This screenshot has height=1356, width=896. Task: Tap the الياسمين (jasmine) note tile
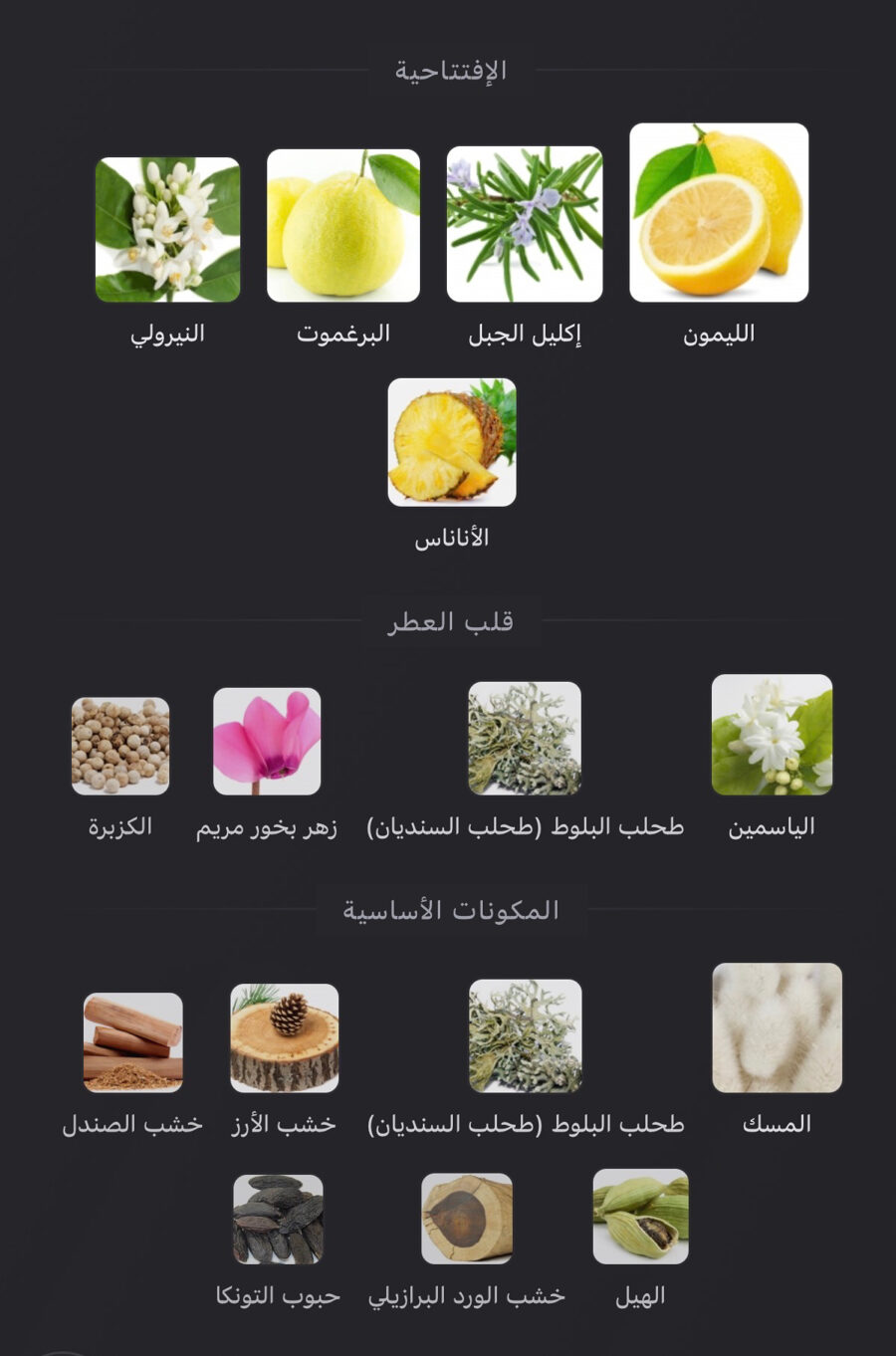pyautogui.click(x=772, y=735)
